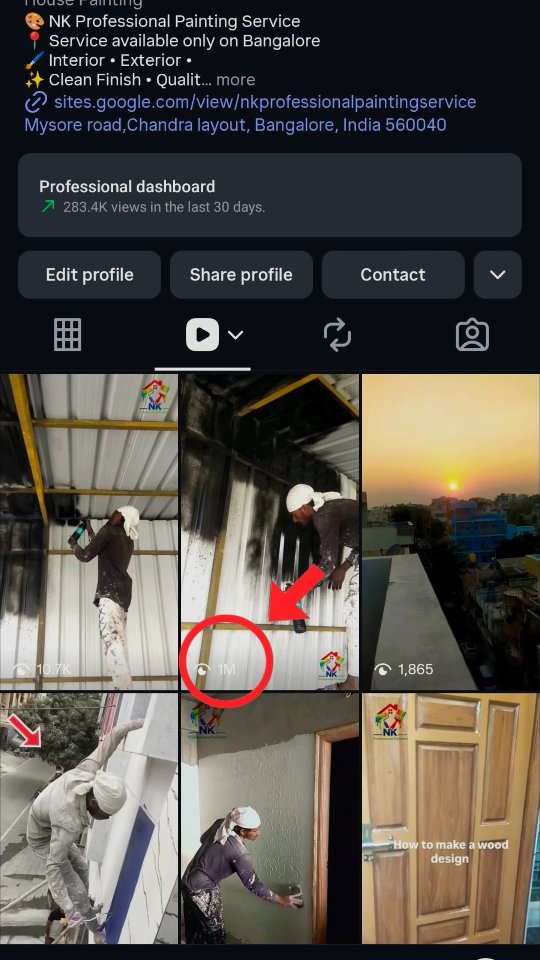Expand the chevron next to Contact
This screenshot has height=960, width=540.
coord(498,275)
